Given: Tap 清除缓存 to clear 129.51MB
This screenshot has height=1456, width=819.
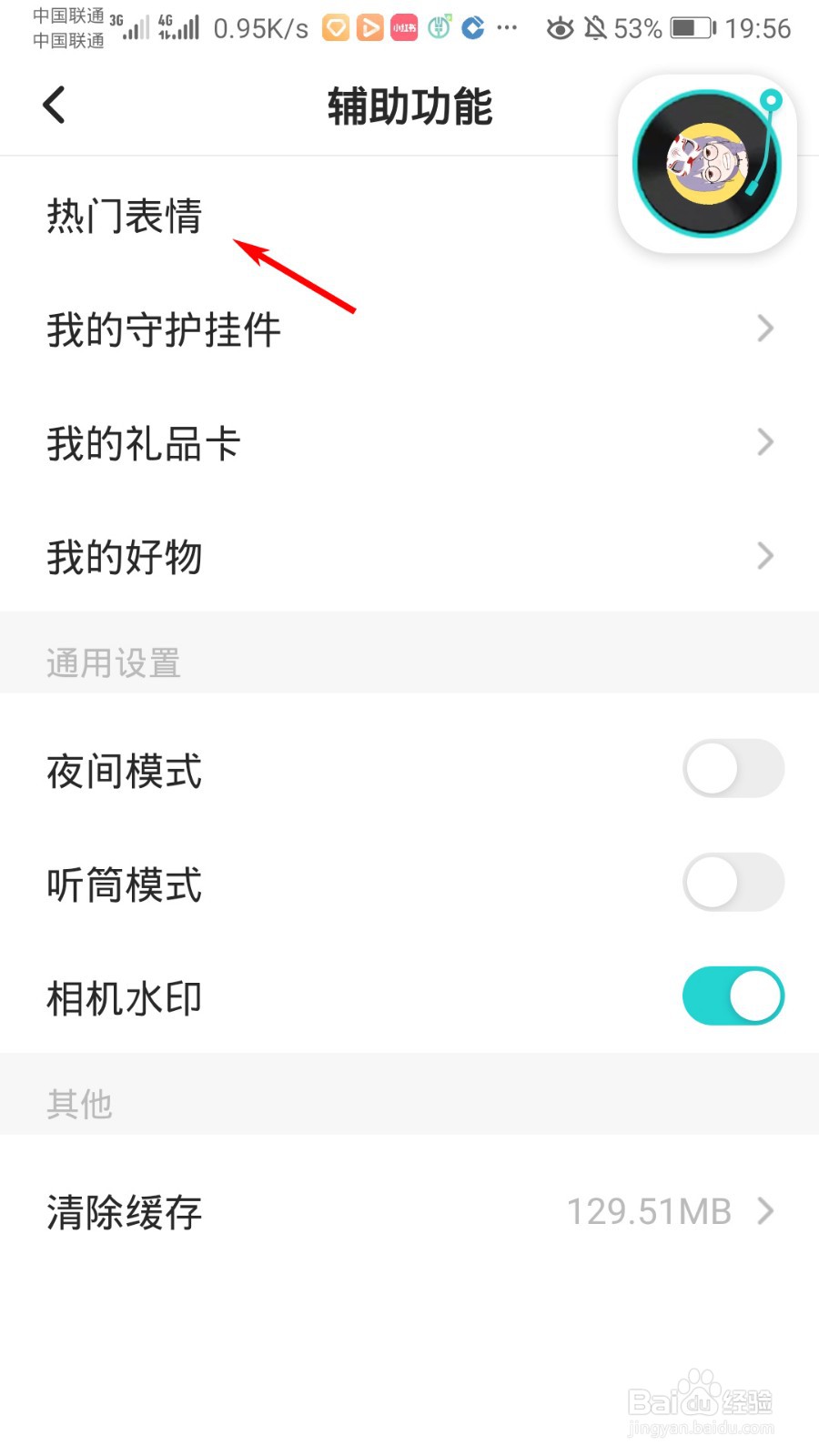Looking at the screenshot, I should click(409, 1211).
